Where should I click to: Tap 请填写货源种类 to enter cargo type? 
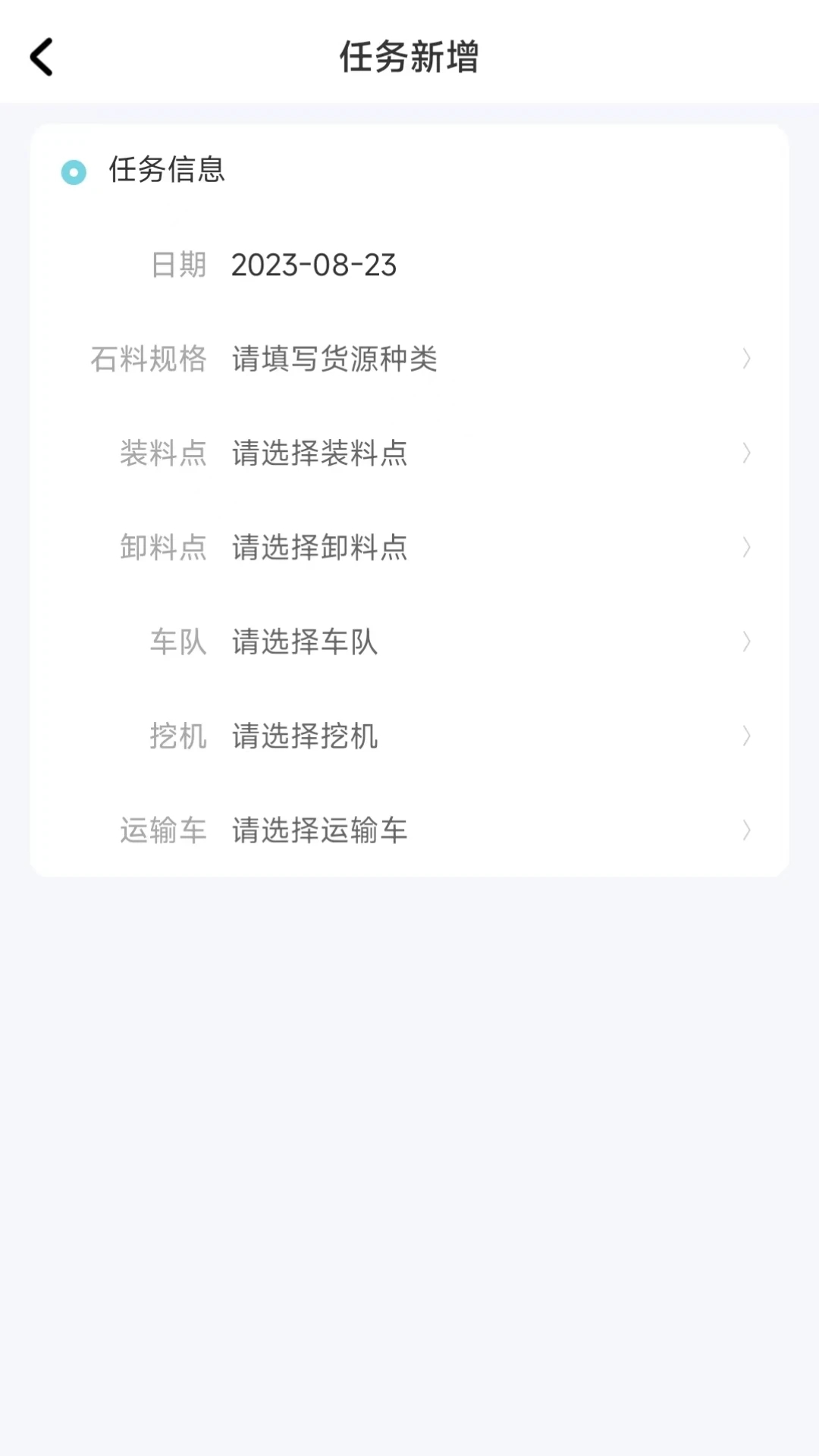336,359
